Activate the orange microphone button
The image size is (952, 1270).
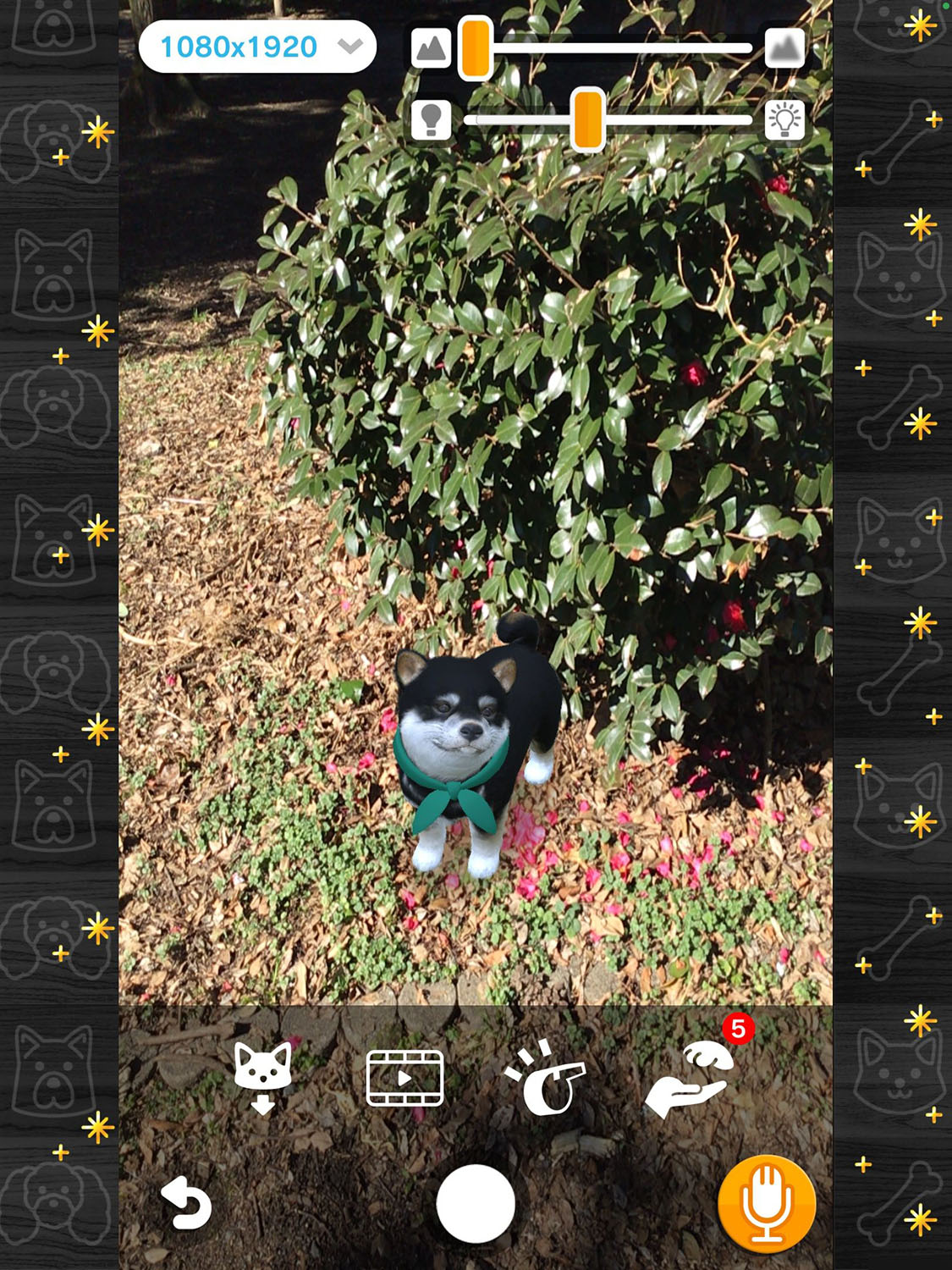click(x=767, y=1204)
